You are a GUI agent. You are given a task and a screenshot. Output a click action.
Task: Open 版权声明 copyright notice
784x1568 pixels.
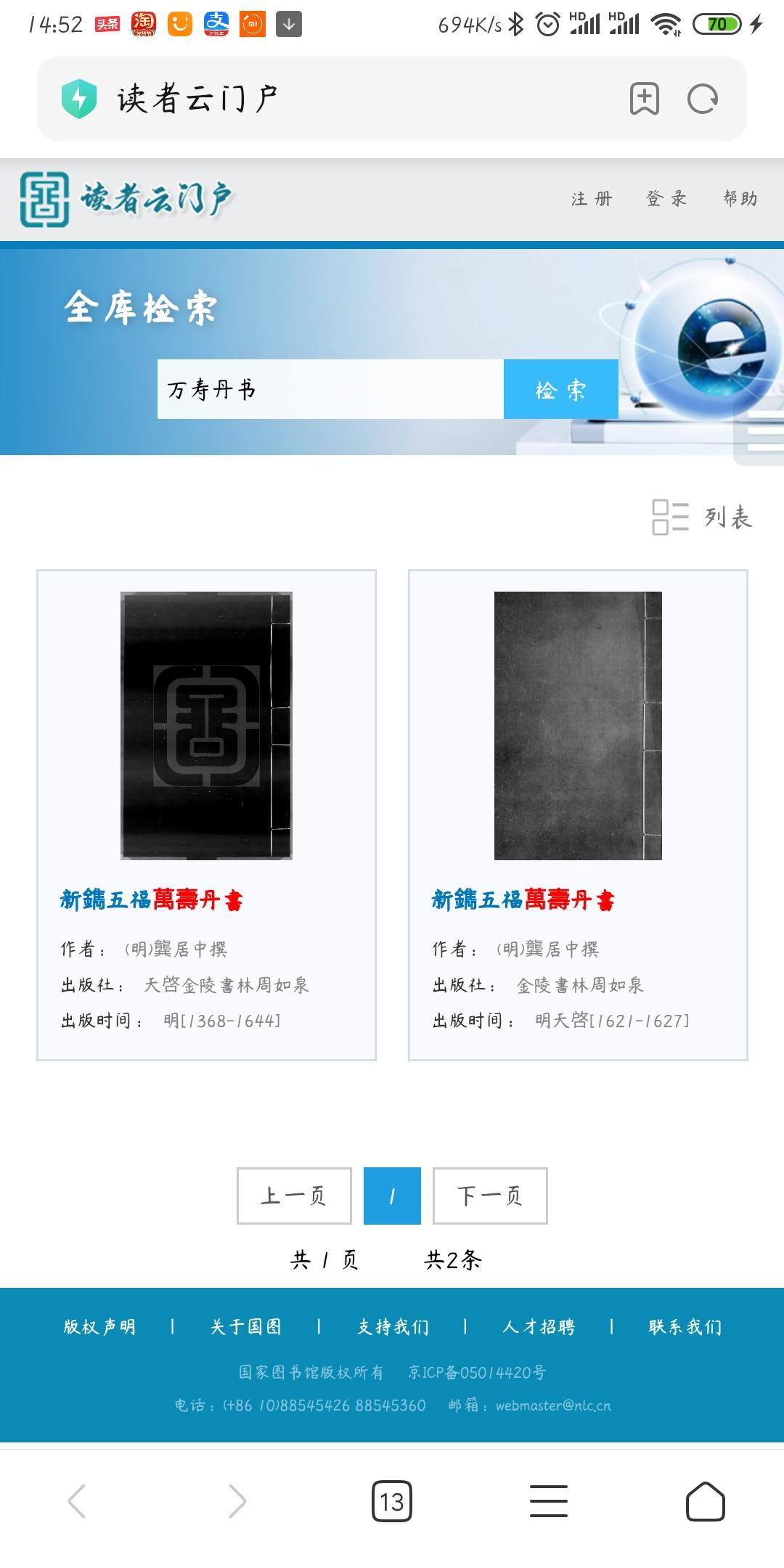point(99,1327)
